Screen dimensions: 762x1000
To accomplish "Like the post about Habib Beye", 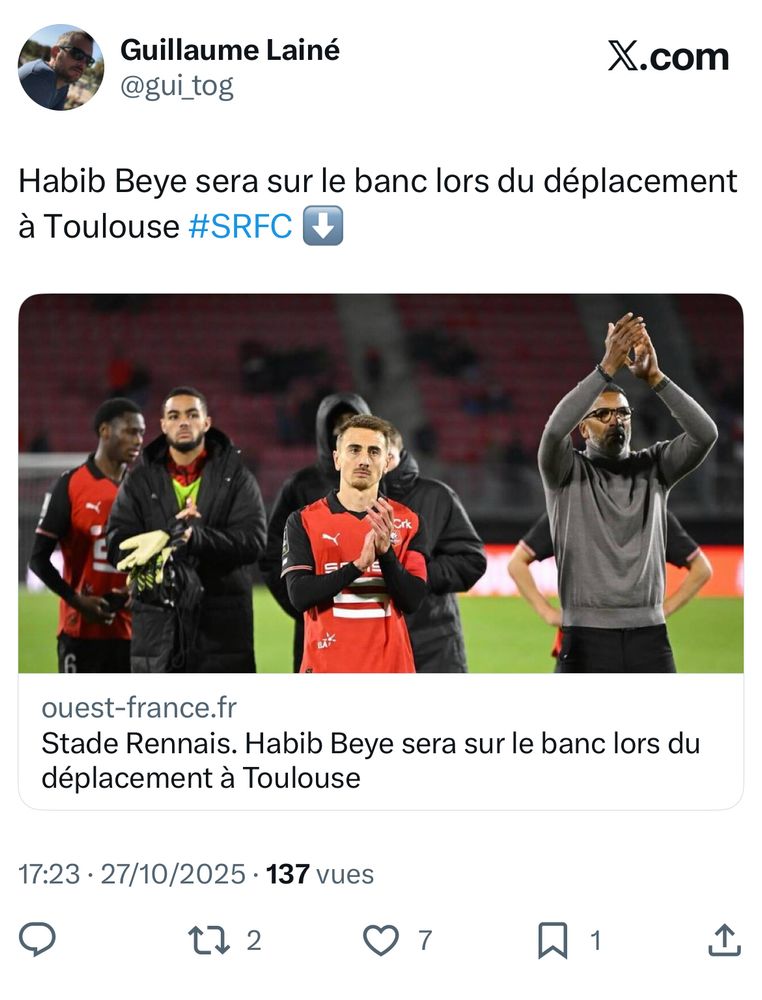I will (x=380, y=939).
